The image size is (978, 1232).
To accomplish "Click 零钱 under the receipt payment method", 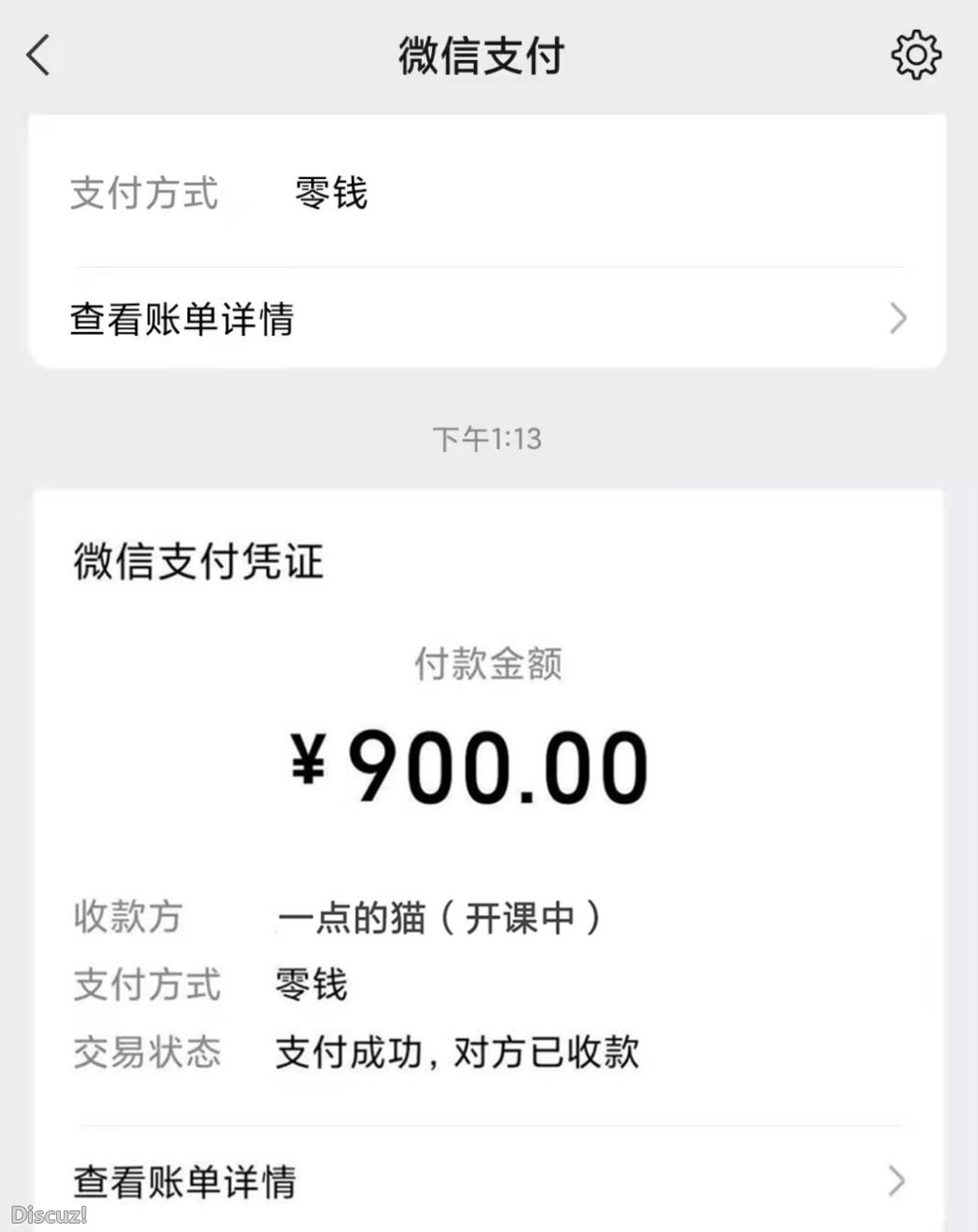I will pyautogui.click(x=312, y=984).
